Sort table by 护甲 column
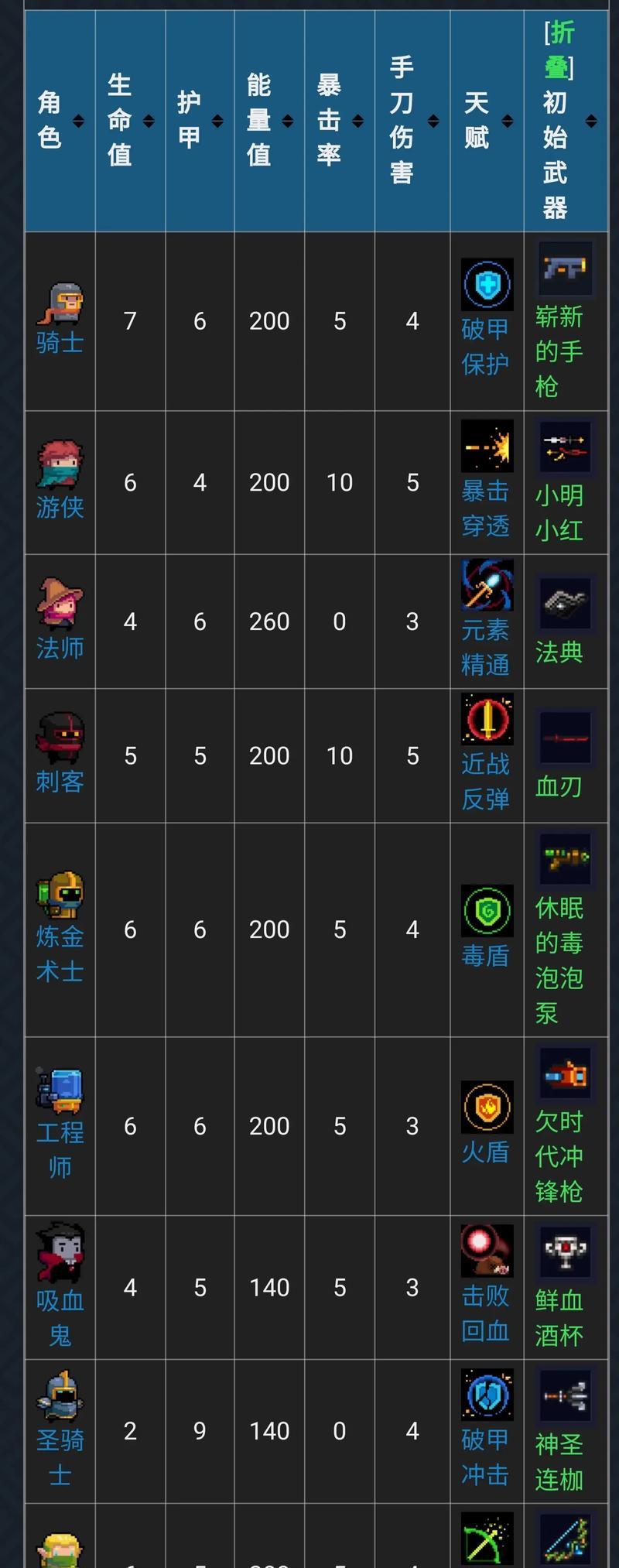The width and height of the screenshot is (619, 1568). click(217, 121)
